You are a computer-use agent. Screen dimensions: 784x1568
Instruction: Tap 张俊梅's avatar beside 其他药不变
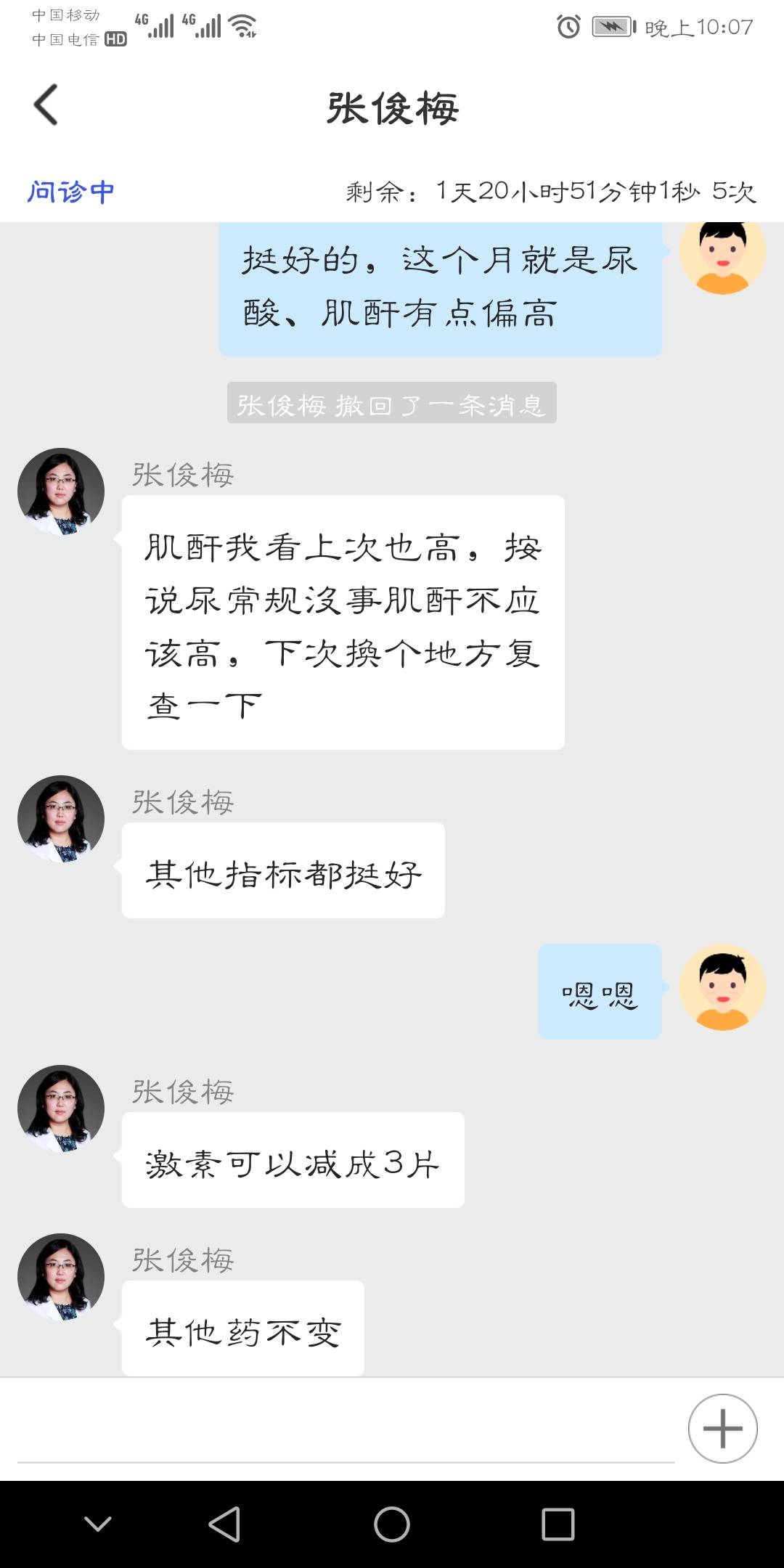(61, 1276)
